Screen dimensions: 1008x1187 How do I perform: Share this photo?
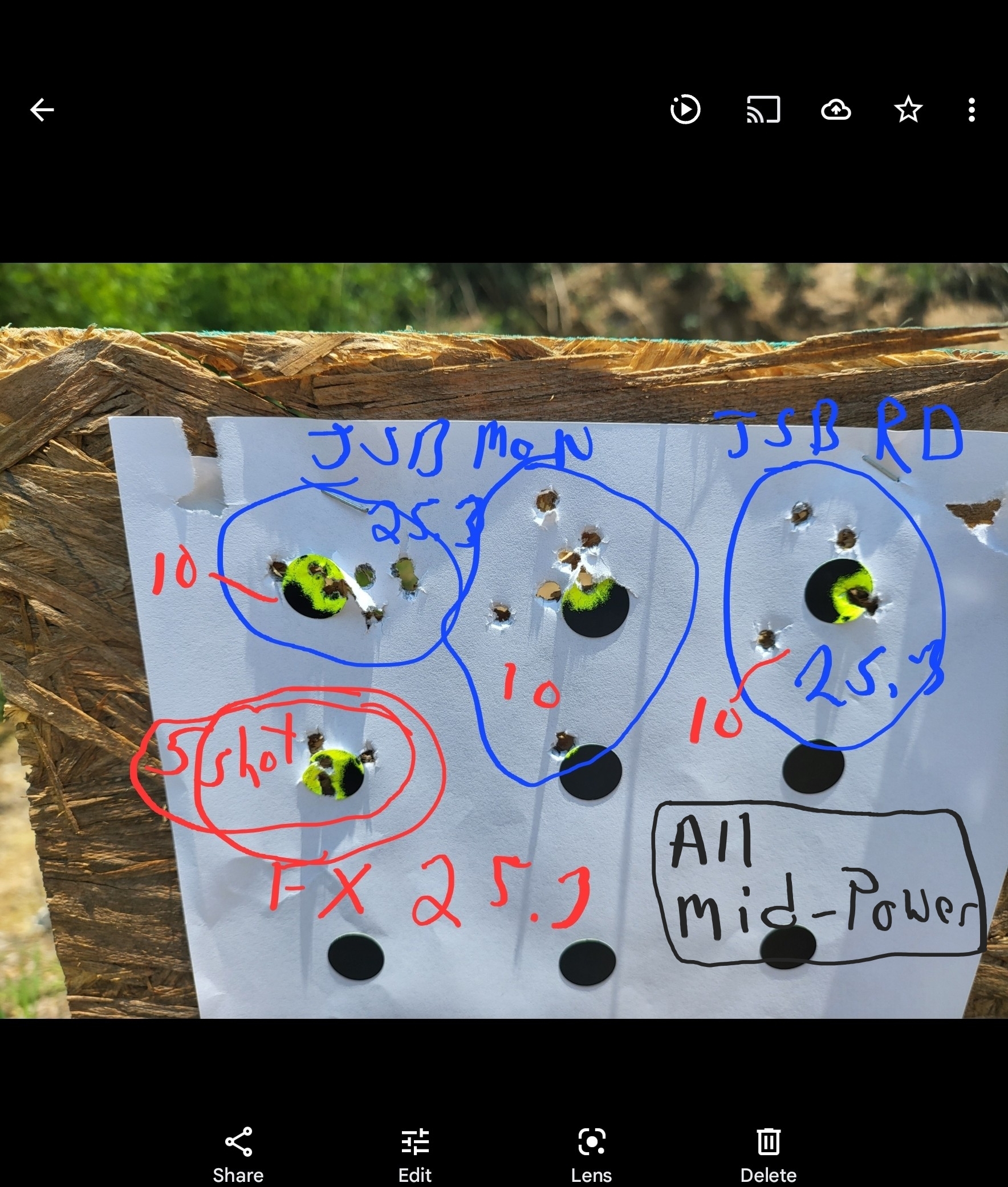coord(238,1153)
